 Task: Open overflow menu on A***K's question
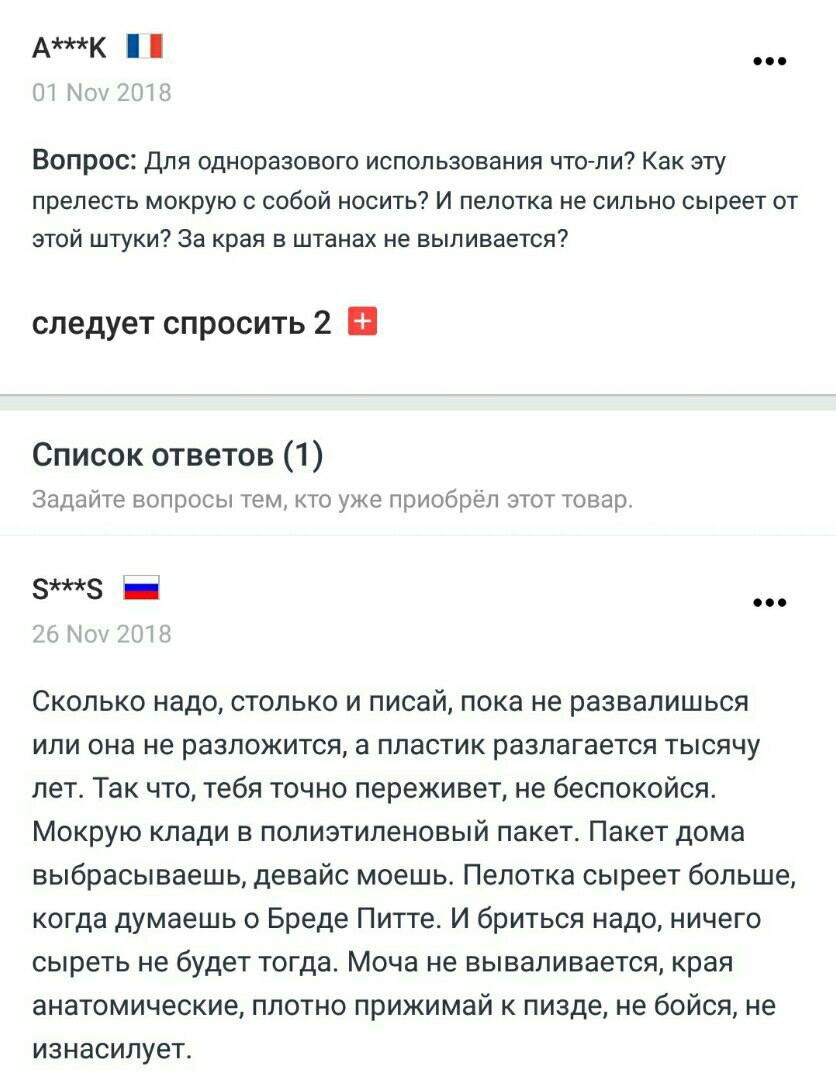coord(769,61)
